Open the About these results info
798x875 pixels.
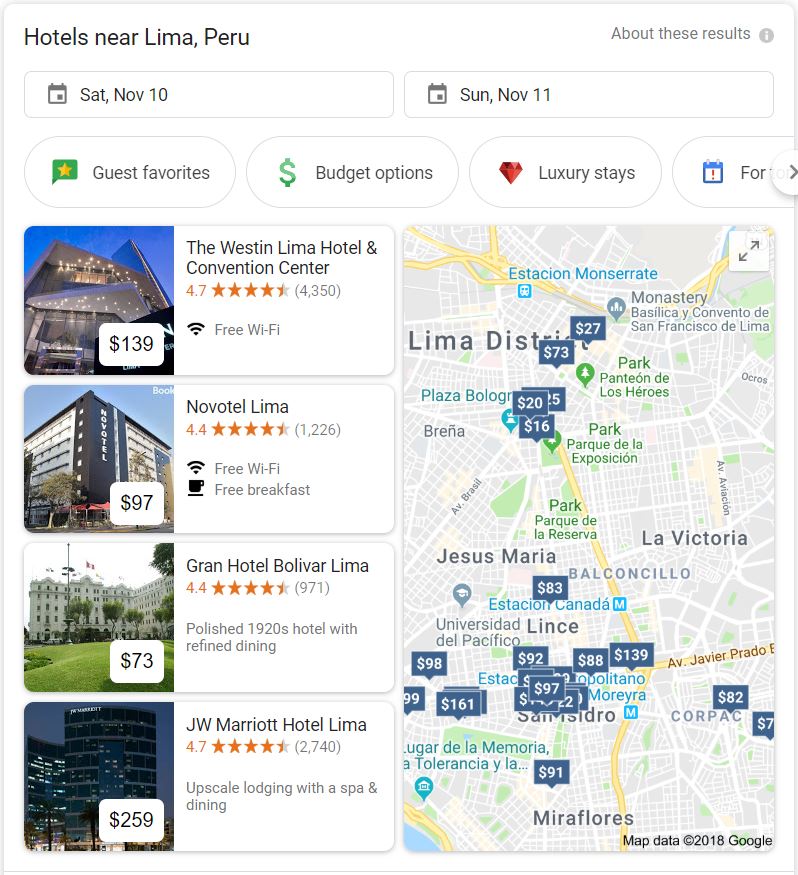coord(767,35)
